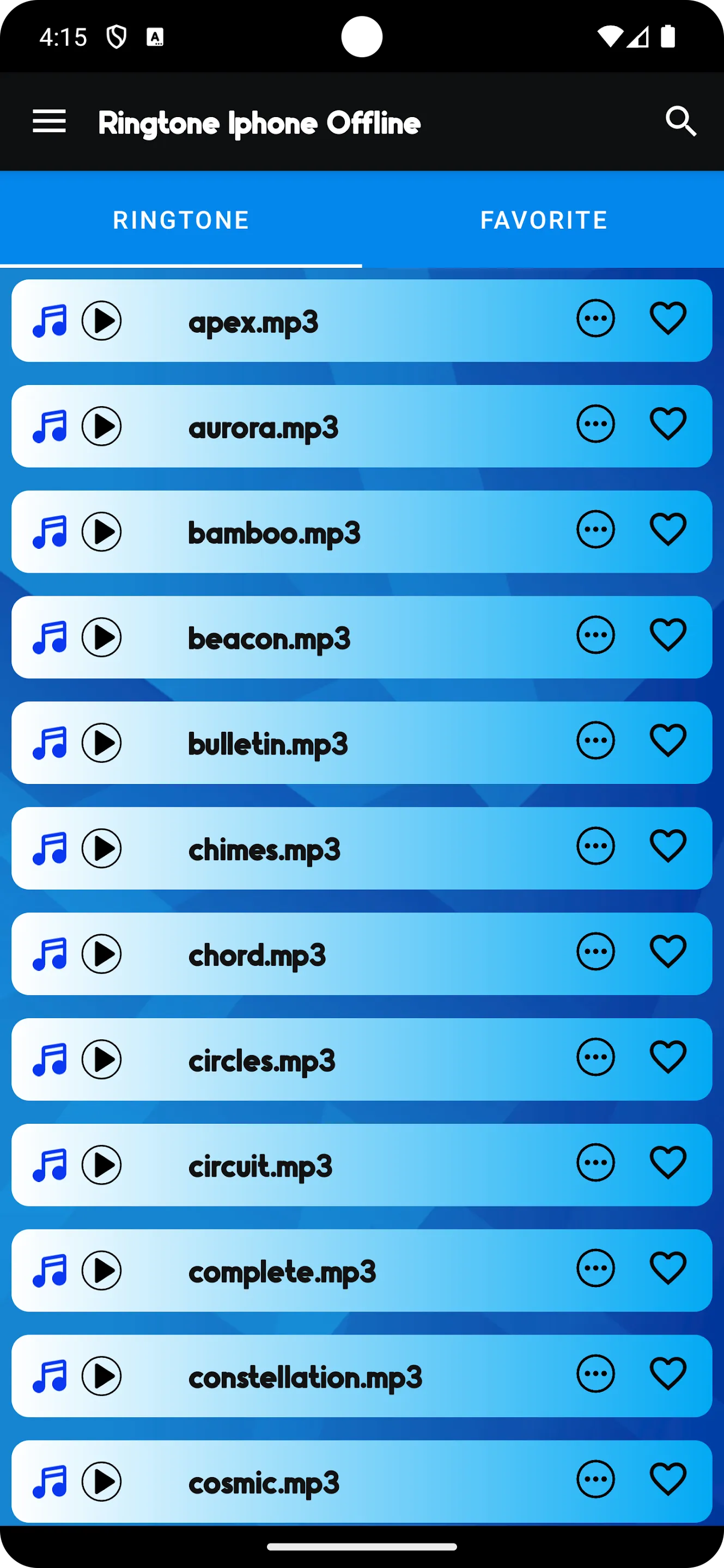Screen dimensions: 724x1568
Task: Open the navigation drawer menu
Action: point(48,122)
